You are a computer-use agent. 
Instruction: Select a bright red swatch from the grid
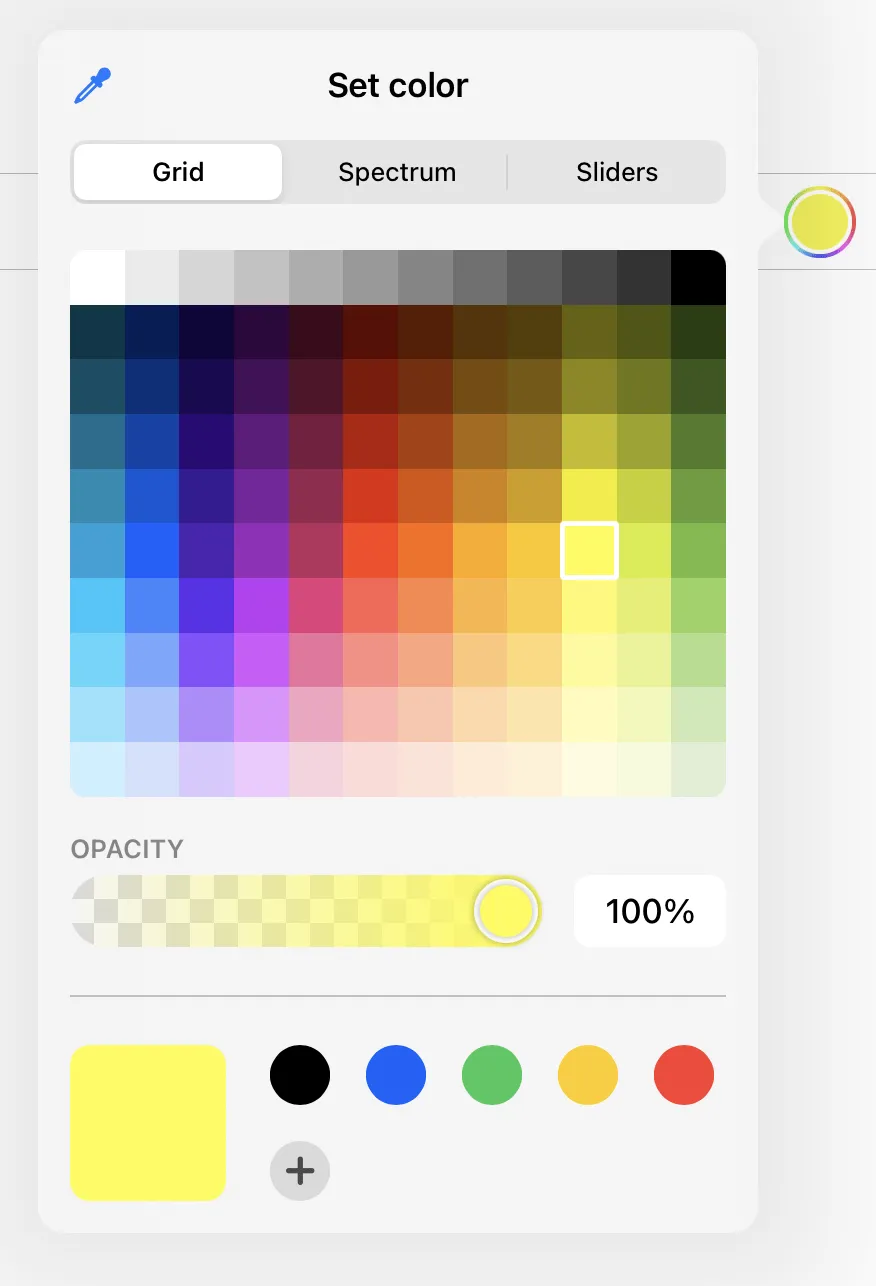[x=370, y=495]
